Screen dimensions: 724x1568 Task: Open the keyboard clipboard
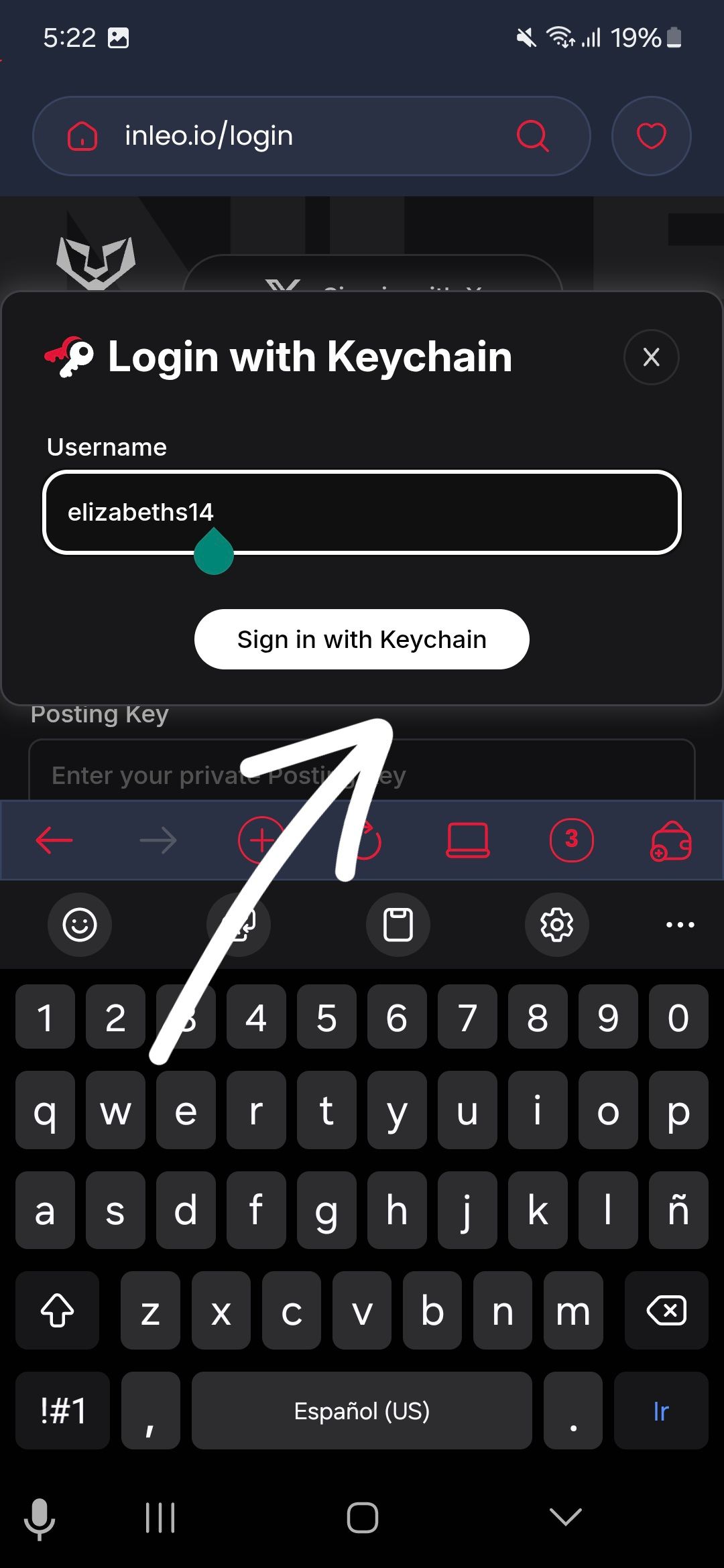[x=398, y=925]
